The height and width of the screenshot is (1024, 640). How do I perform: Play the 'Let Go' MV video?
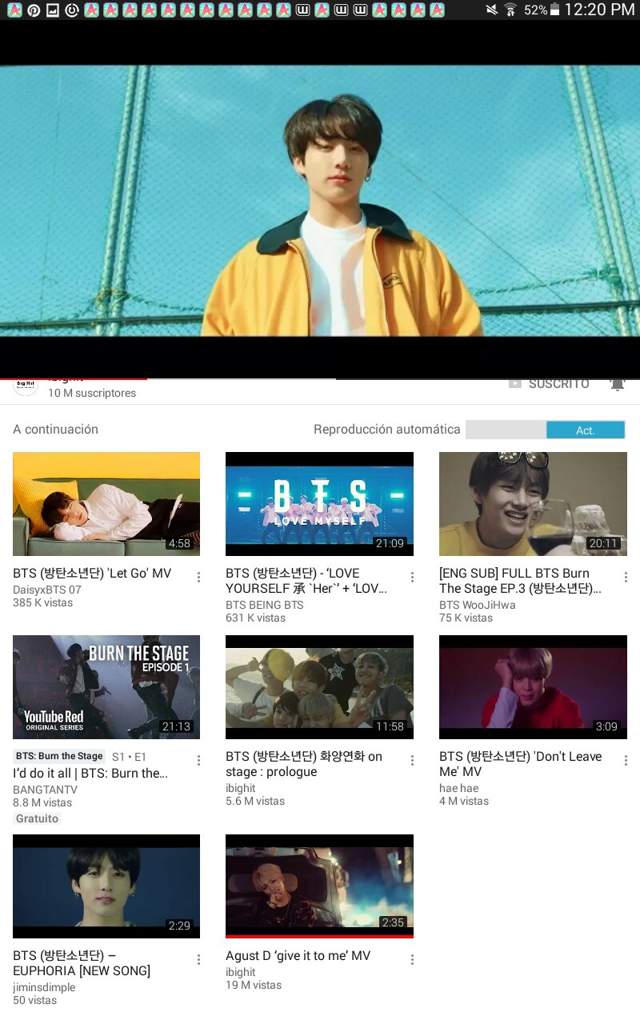(106, 504)
